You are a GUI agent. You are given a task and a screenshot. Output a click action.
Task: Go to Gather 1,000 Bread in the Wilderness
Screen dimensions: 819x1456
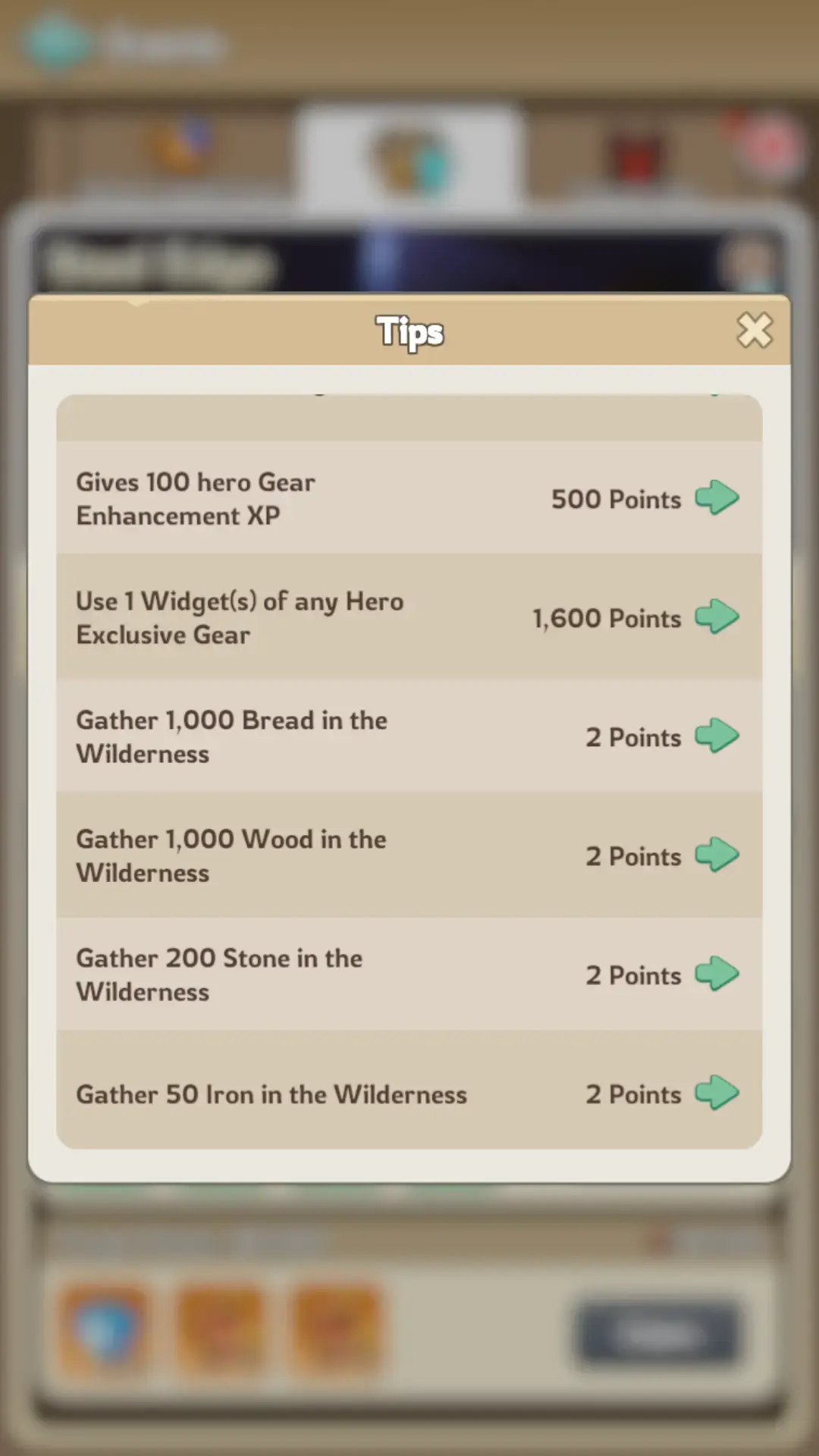click(x=717, y=736)
